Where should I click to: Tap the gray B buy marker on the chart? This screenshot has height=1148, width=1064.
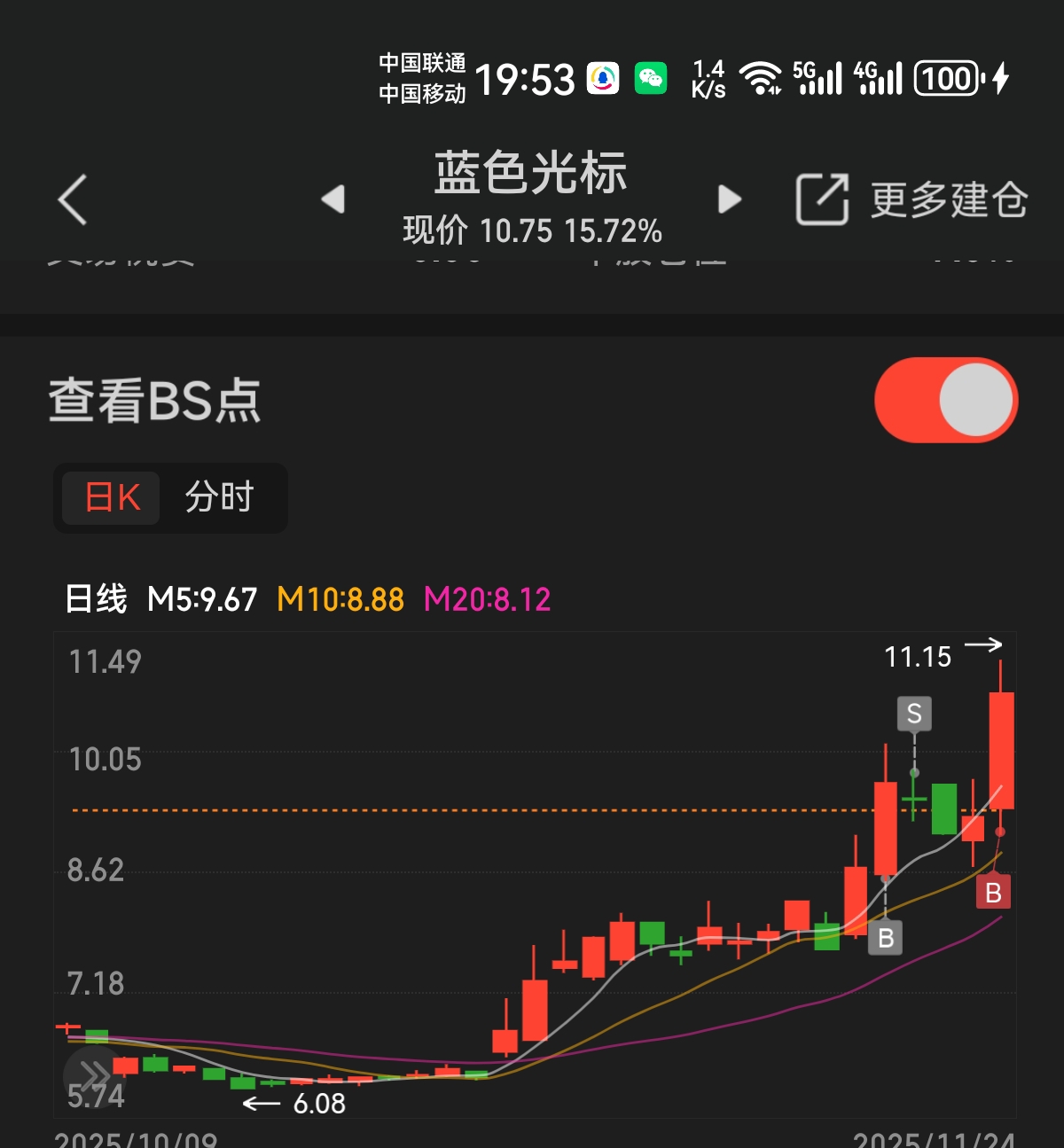(x=885, y=938)
